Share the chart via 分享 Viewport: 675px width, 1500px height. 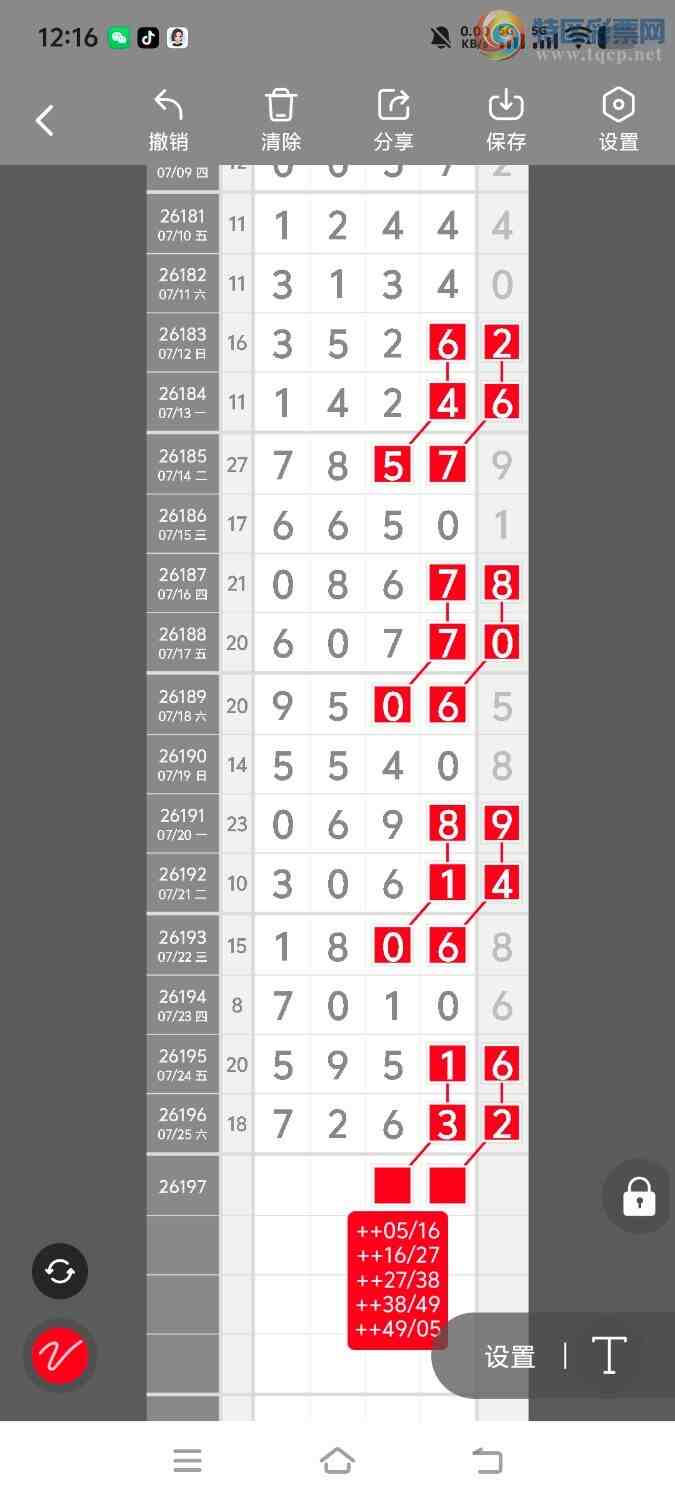pyautogui.click(x=393, y=120)
